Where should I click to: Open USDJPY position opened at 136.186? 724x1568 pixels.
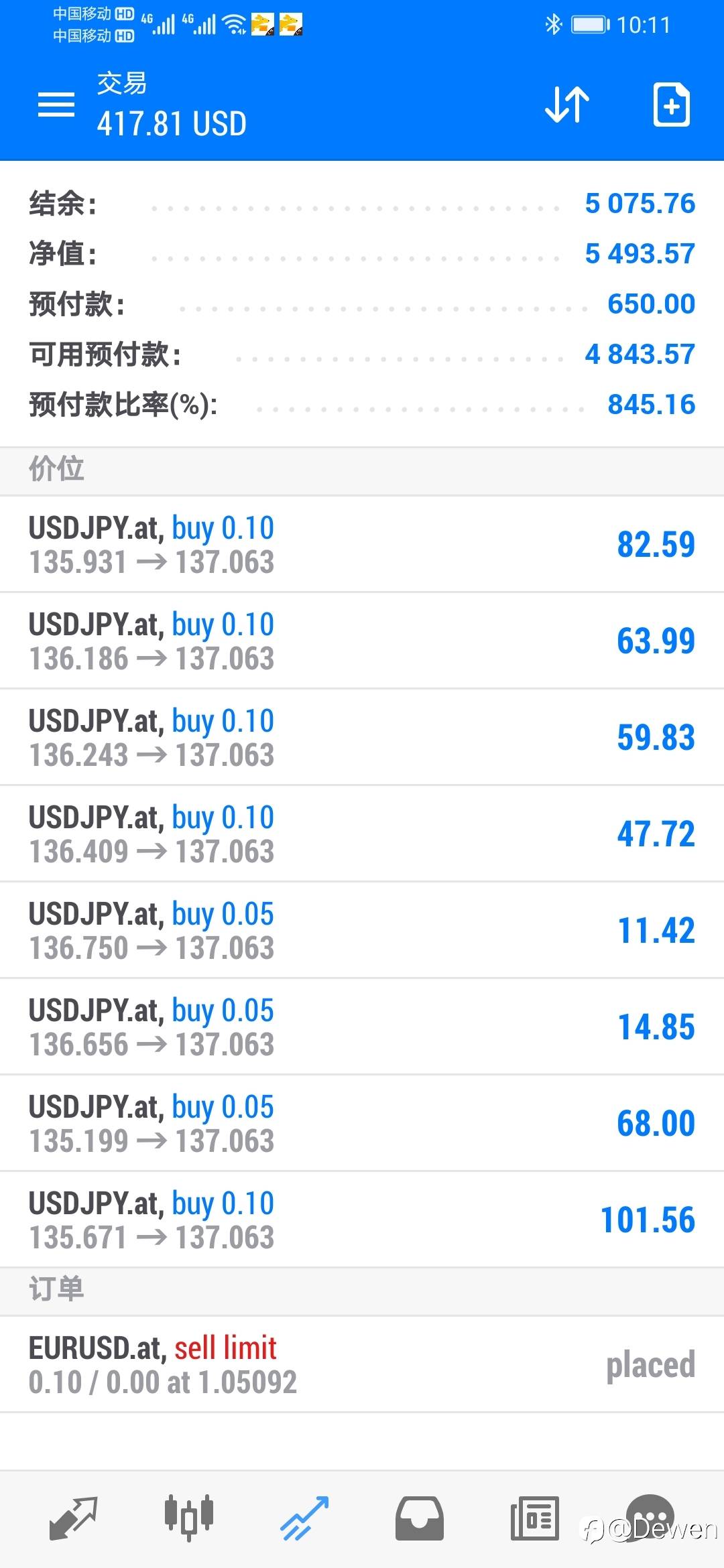[362, 641]
